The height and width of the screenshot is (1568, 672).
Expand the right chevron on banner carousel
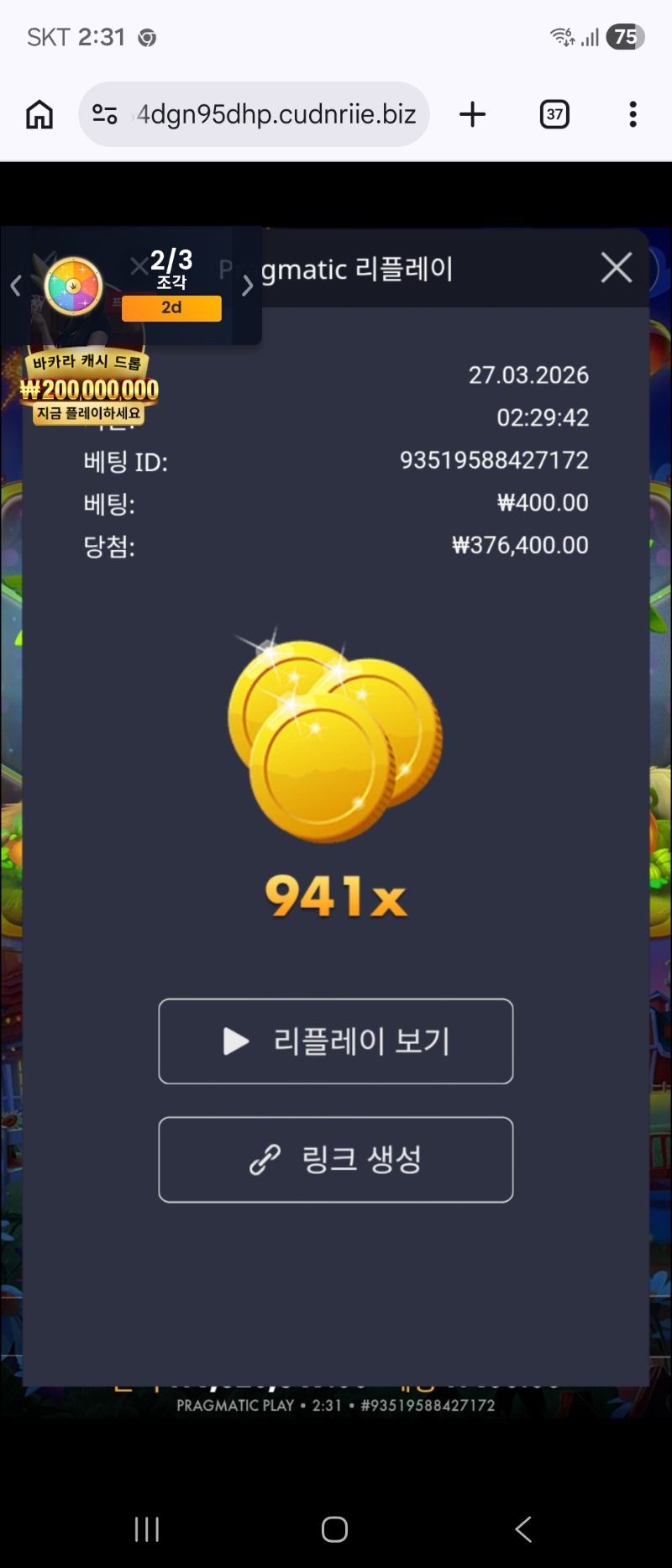pos(247,286)
